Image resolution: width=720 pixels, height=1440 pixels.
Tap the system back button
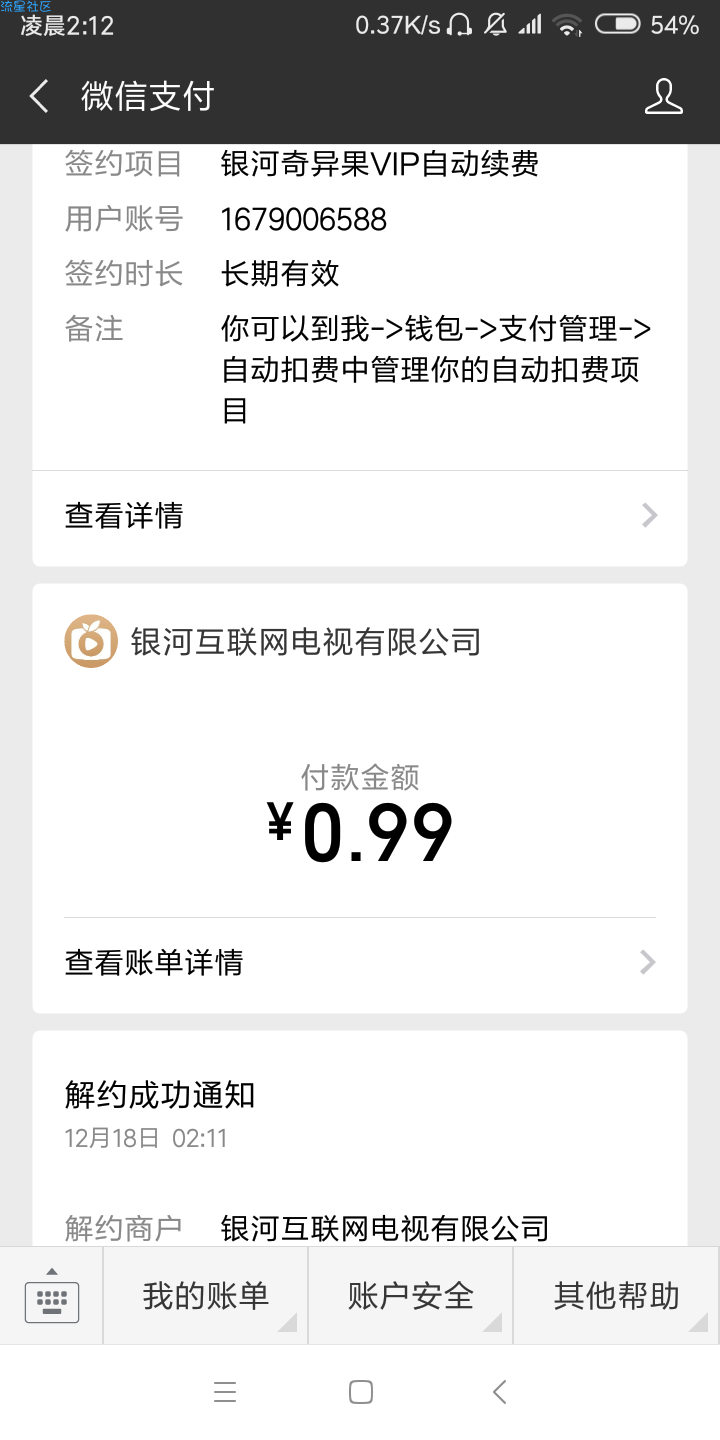click(500, 1392)
